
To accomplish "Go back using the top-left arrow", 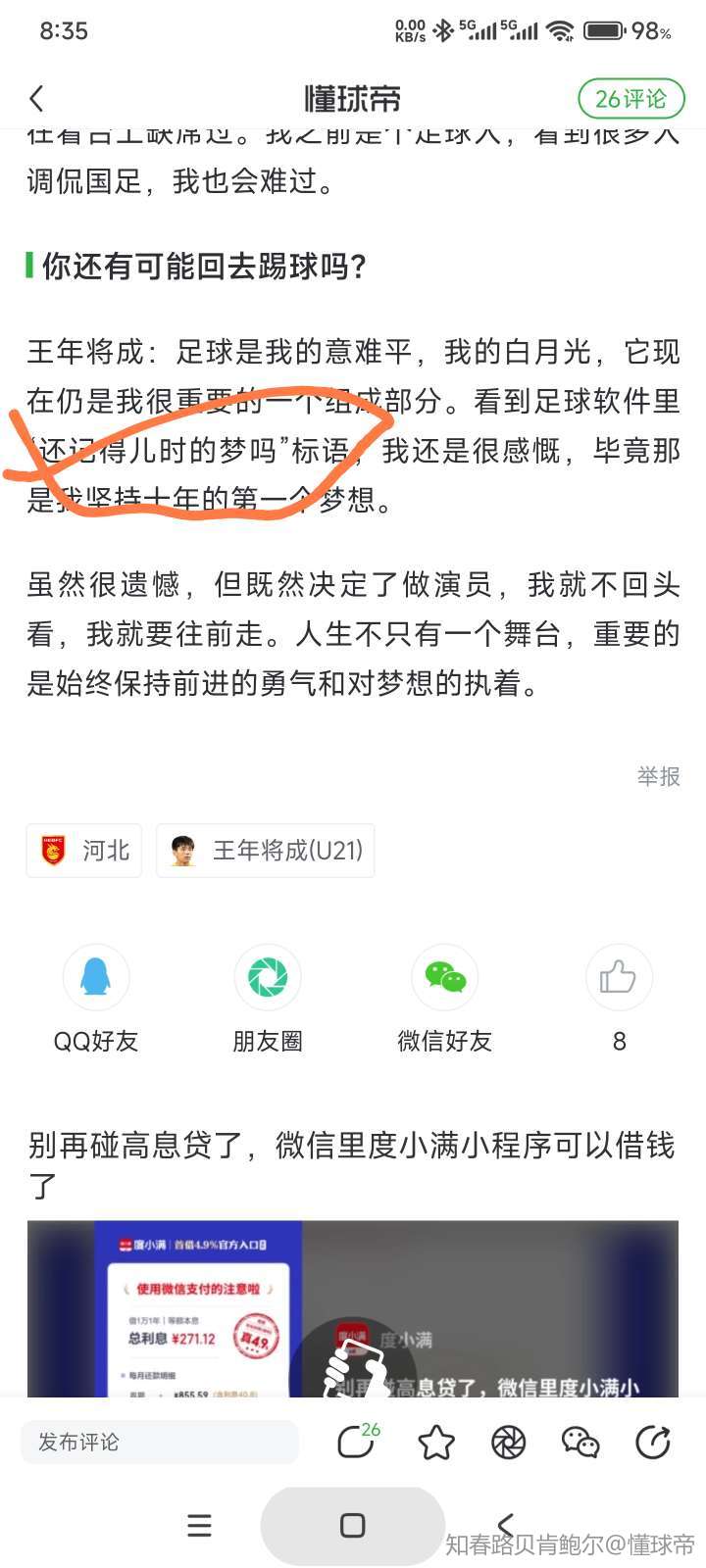I will pyautogui.click(x=37, y=98).
